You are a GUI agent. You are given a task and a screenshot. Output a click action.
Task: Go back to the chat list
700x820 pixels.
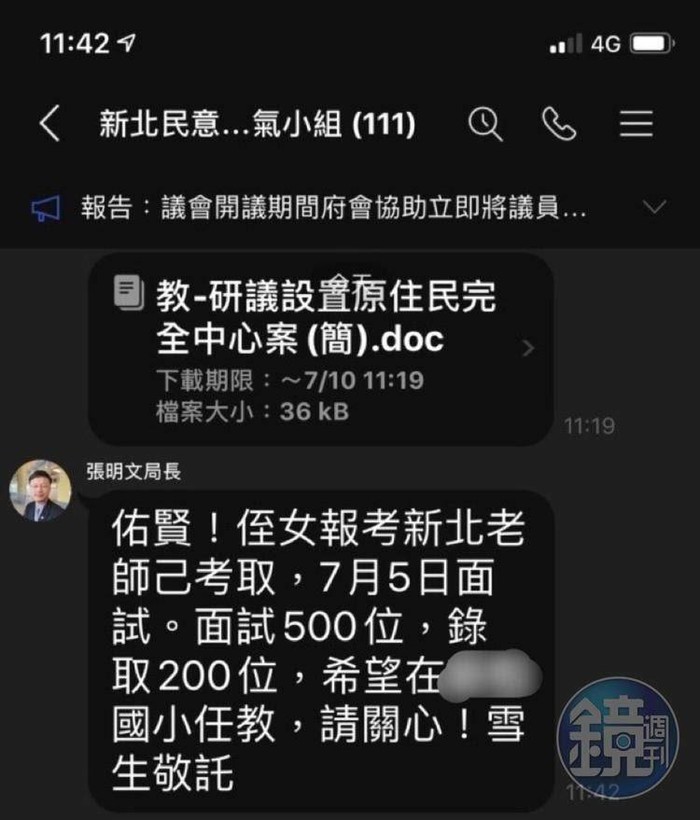pyautogui.click(x=49, y=124)
